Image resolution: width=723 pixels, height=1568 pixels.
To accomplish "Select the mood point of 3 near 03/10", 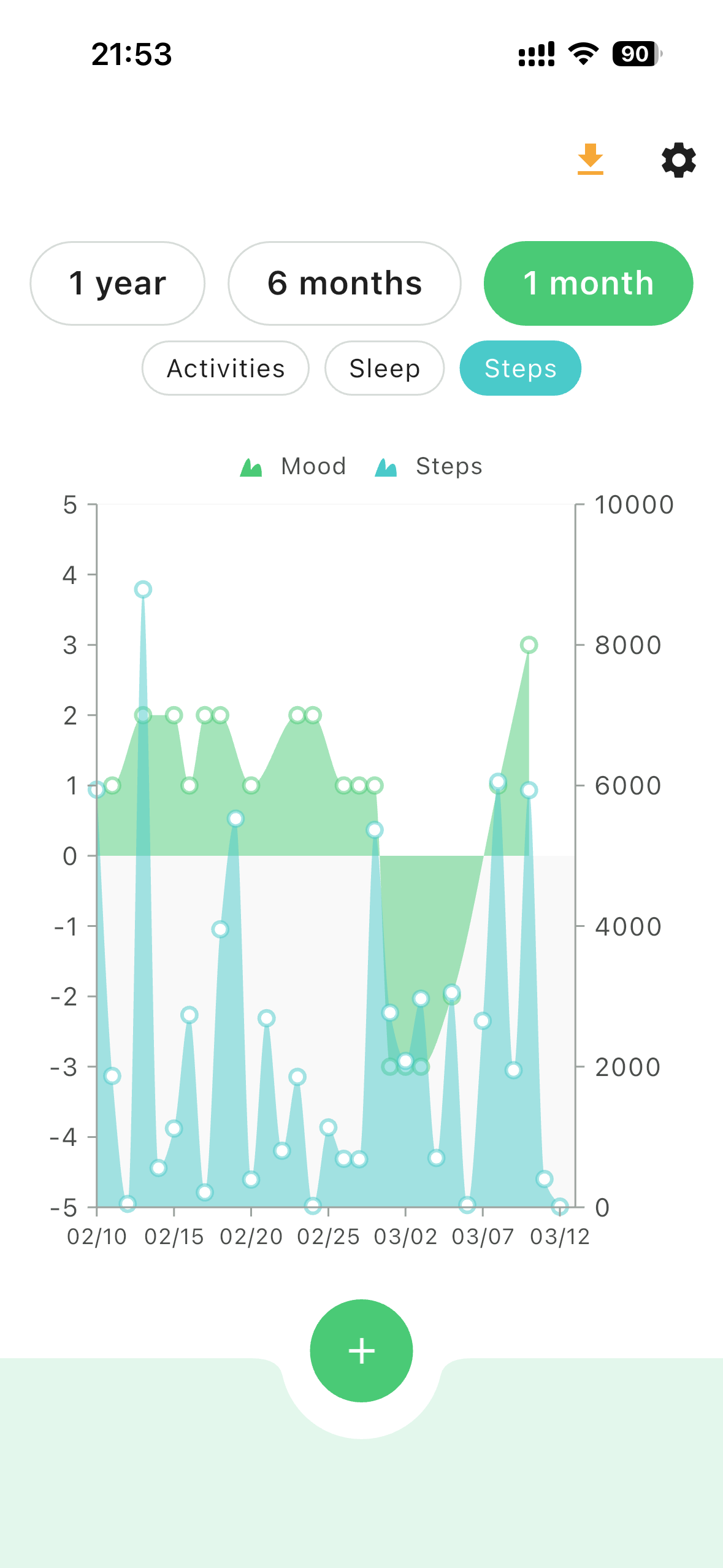I will (529, 644).
